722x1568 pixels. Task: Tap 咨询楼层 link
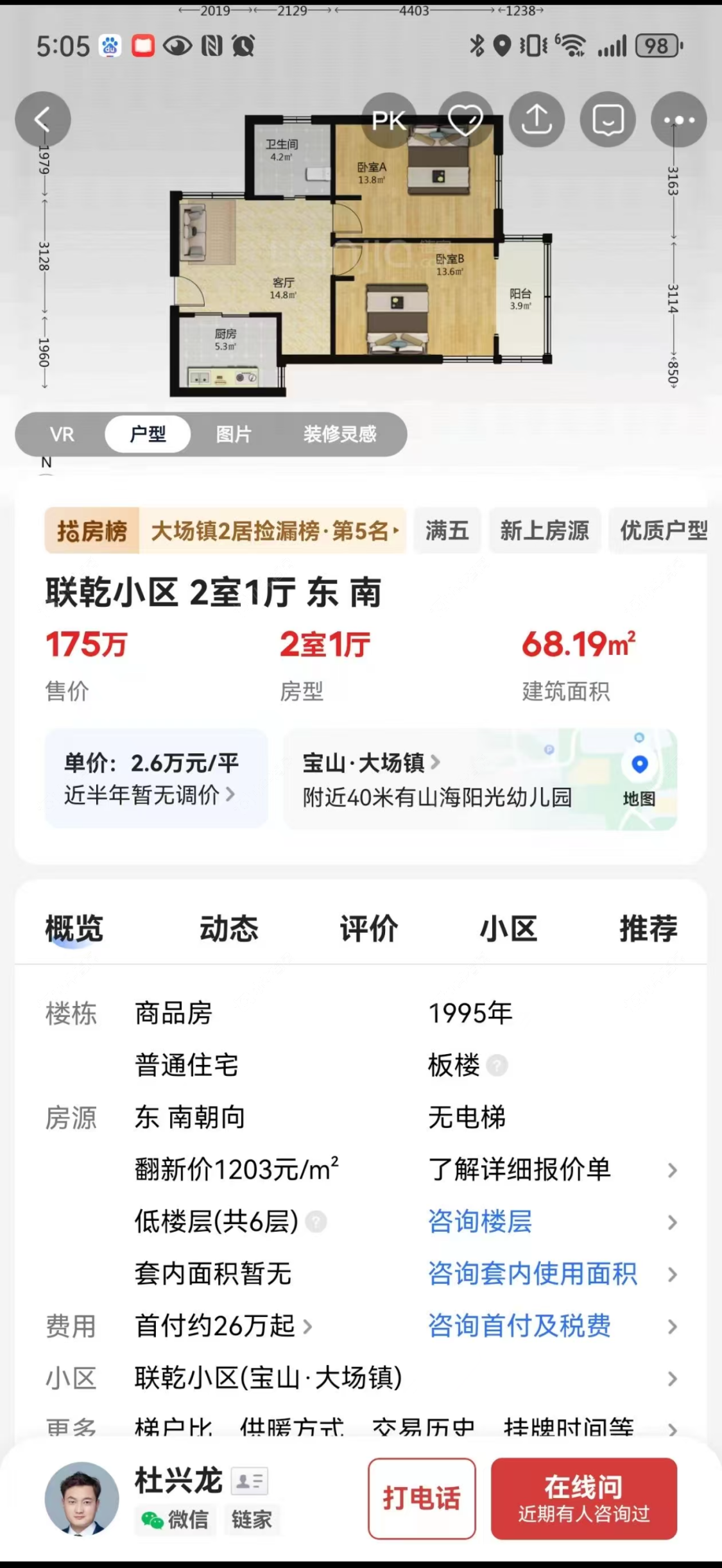click(x=480, y=1222)
